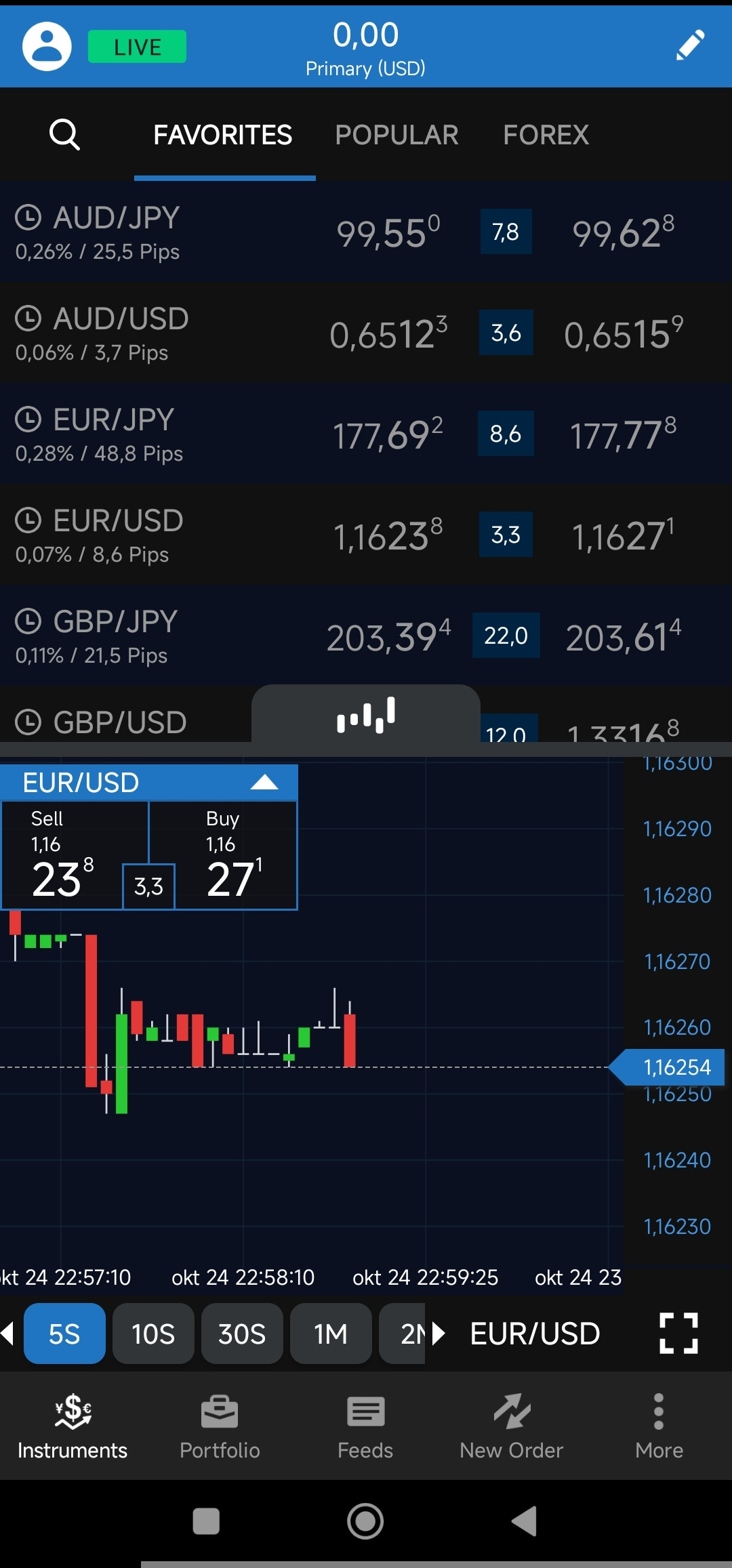Open the account profile icon
Screen dimensions: 732x1568
(x=47, y=46)
